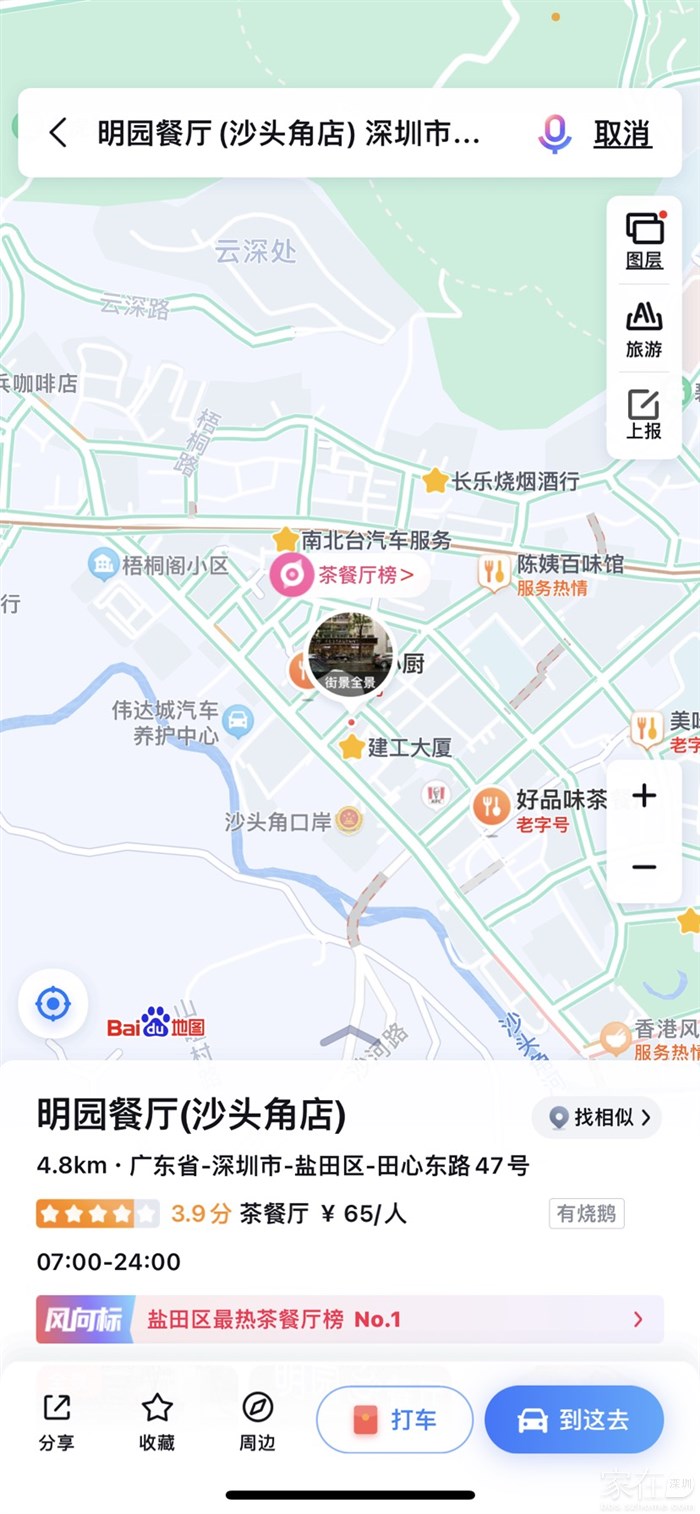Start voice search with the microphone

click(x=554, y=133)
